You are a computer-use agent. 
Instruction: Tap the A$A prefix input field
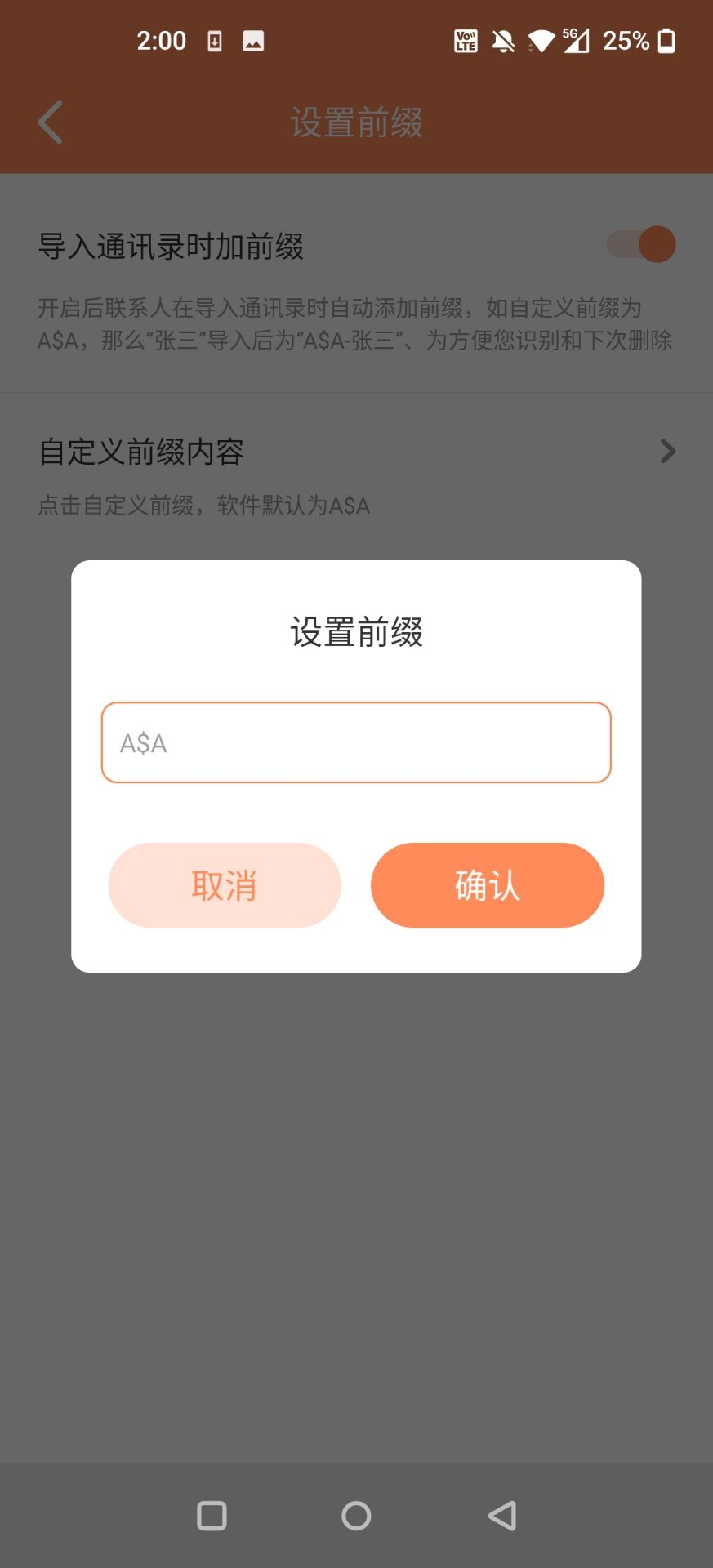coord(356,742)
